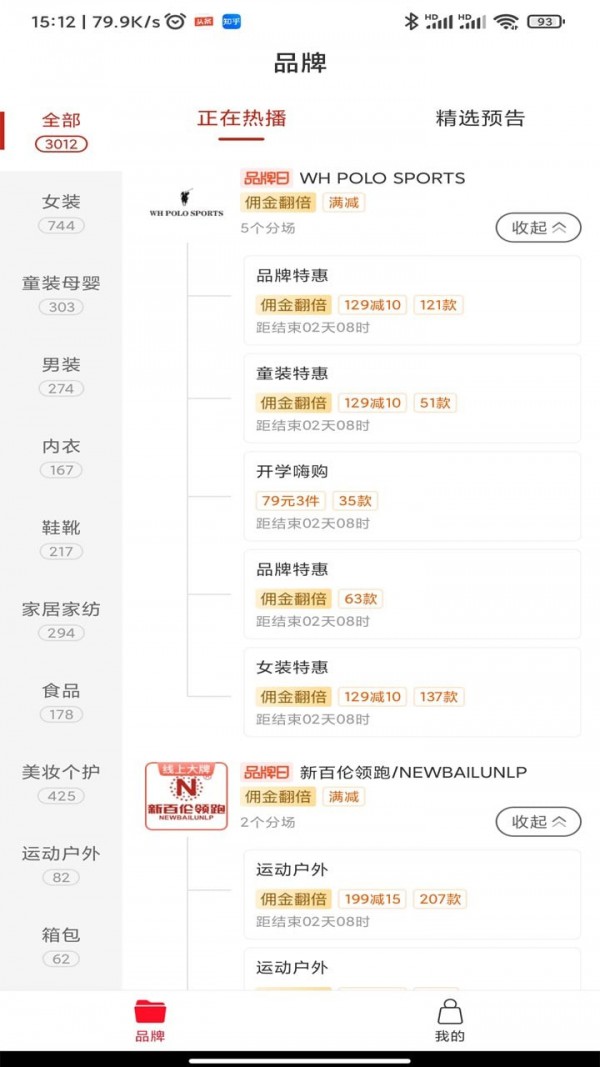Select the 正在热播 tab
600x1067 pixels.
tap(241, 118)
